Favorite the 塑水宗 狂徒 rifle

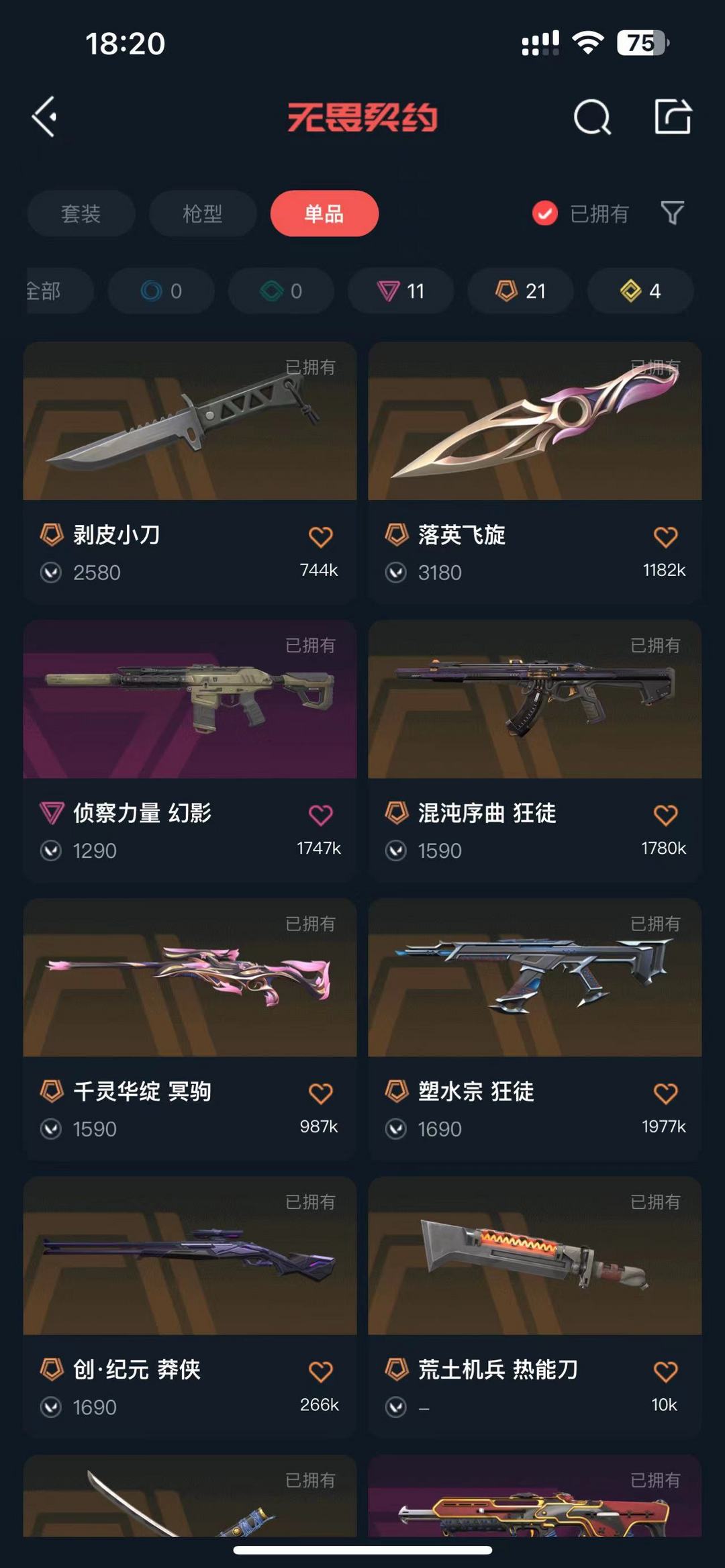667,1091
